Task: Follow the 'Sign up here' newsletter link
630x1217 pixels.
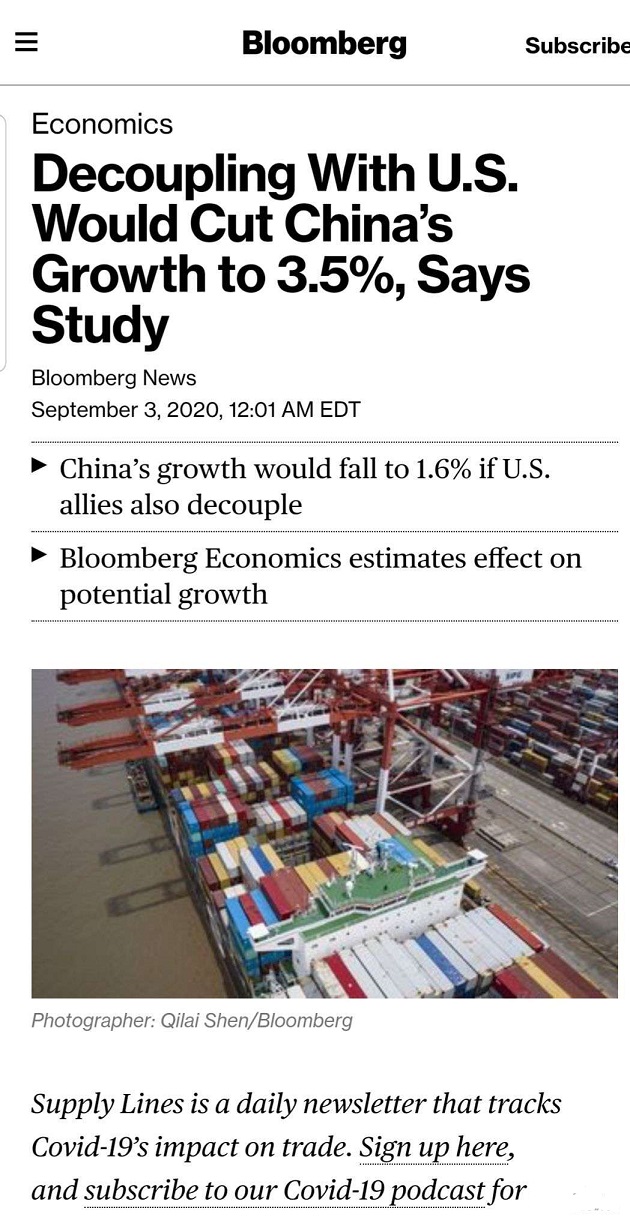Action: [435, 1147]
